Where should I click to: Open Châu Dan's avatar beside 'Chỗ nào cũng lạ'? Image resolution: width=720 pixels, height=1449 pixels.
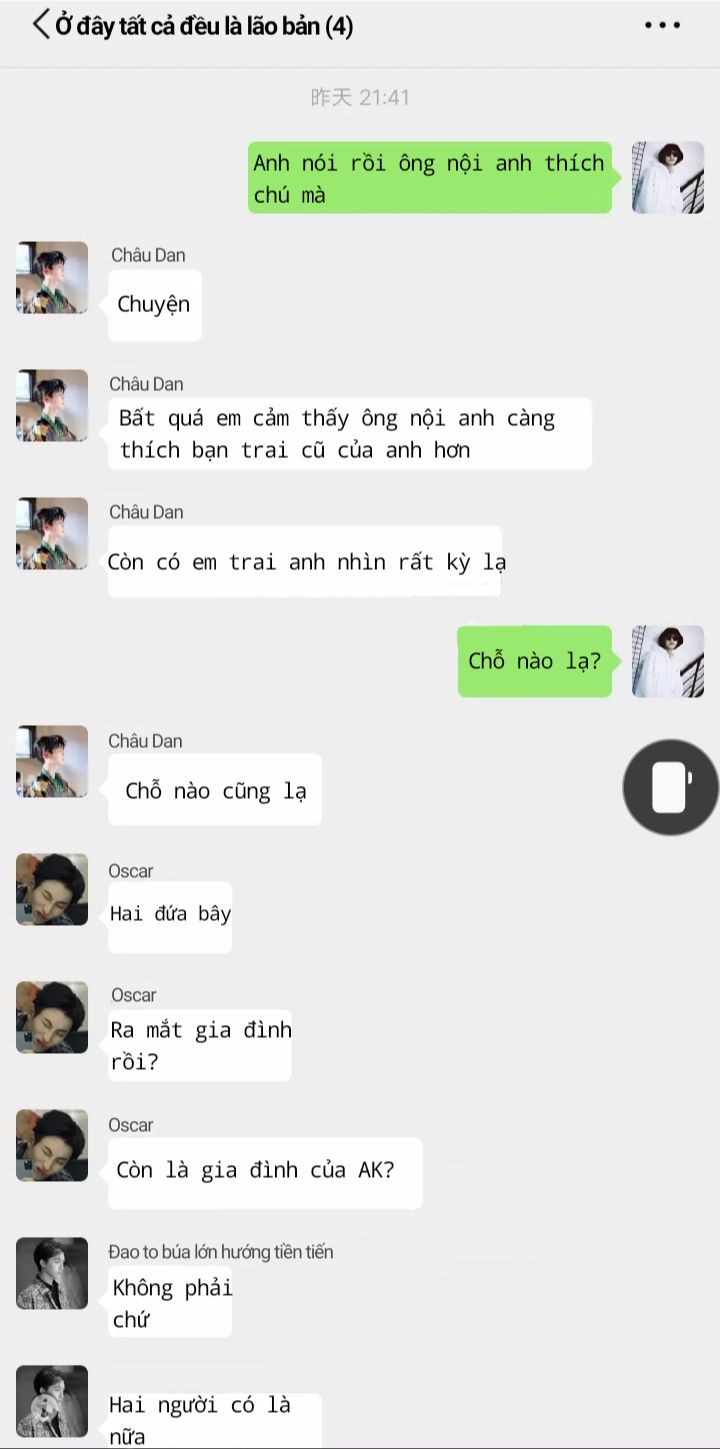click(52, 762)
